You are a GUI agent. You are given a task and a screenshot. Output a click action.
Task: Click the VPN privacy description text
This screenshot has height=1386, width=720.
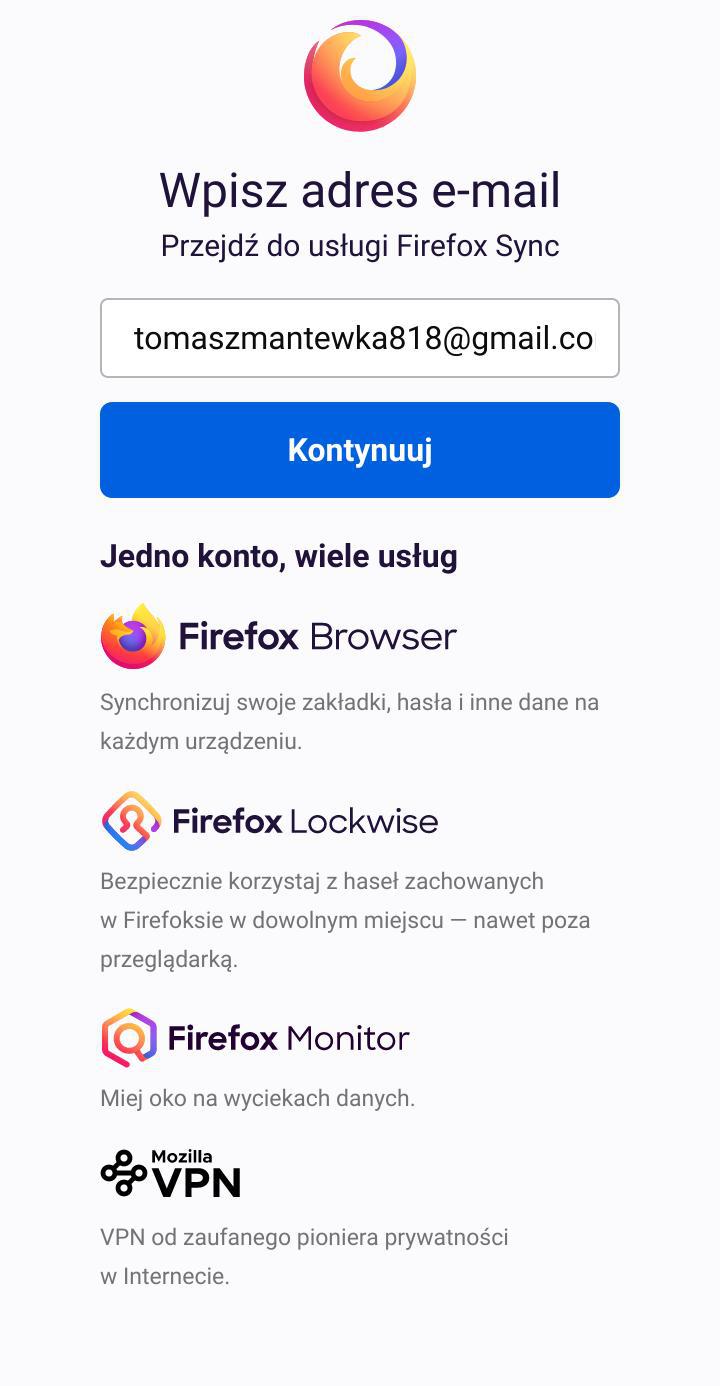(x=305, y=1256)
